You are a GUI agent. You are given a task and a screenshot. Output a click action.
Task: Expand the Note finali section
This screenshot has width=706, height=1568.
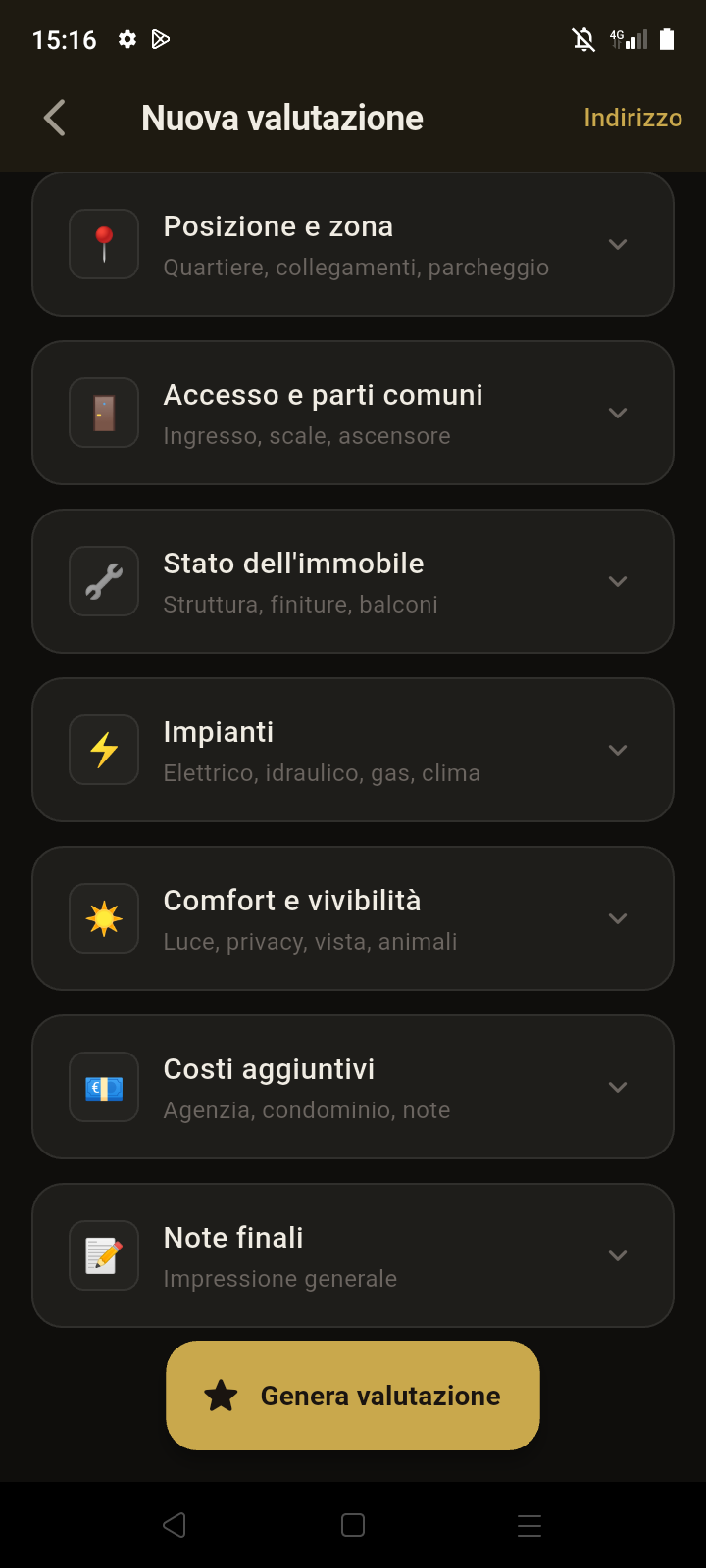[618, 1255]
